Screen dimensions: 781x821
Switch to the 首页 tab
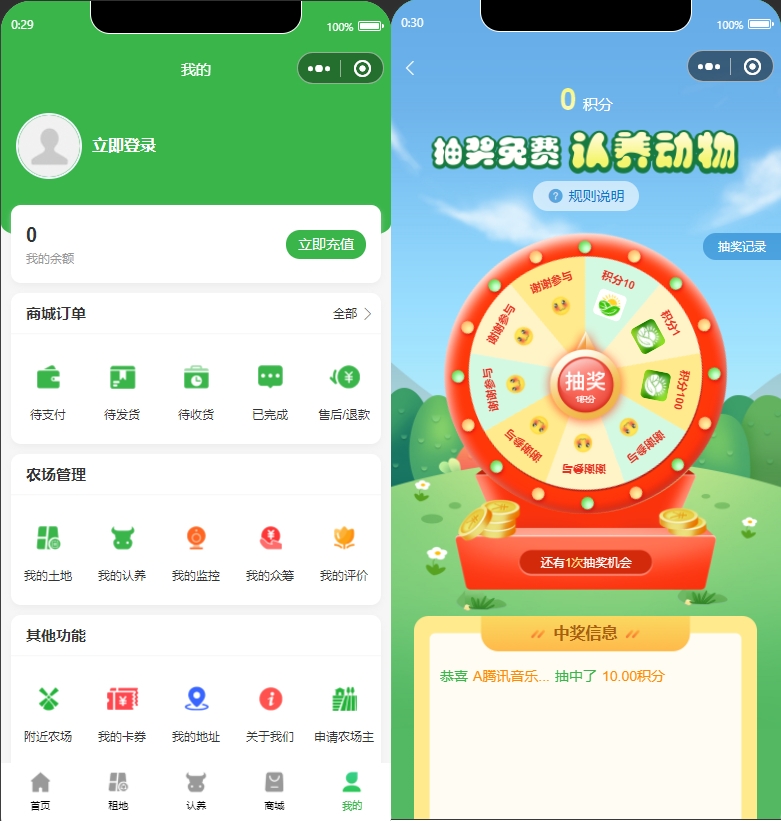[40, 791]
